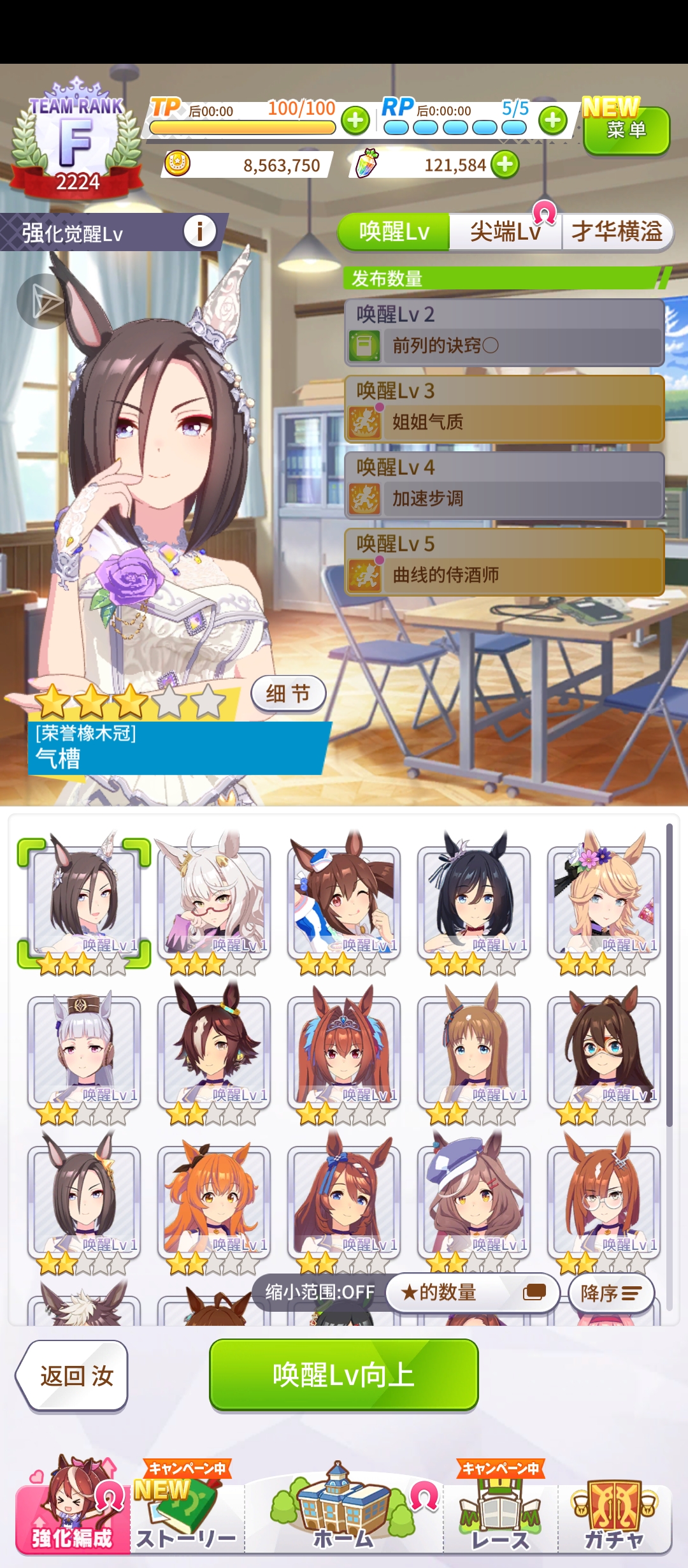Add more carrot jewels with the plus icon
Screen dimensions: 688x1568
[505, 164]
